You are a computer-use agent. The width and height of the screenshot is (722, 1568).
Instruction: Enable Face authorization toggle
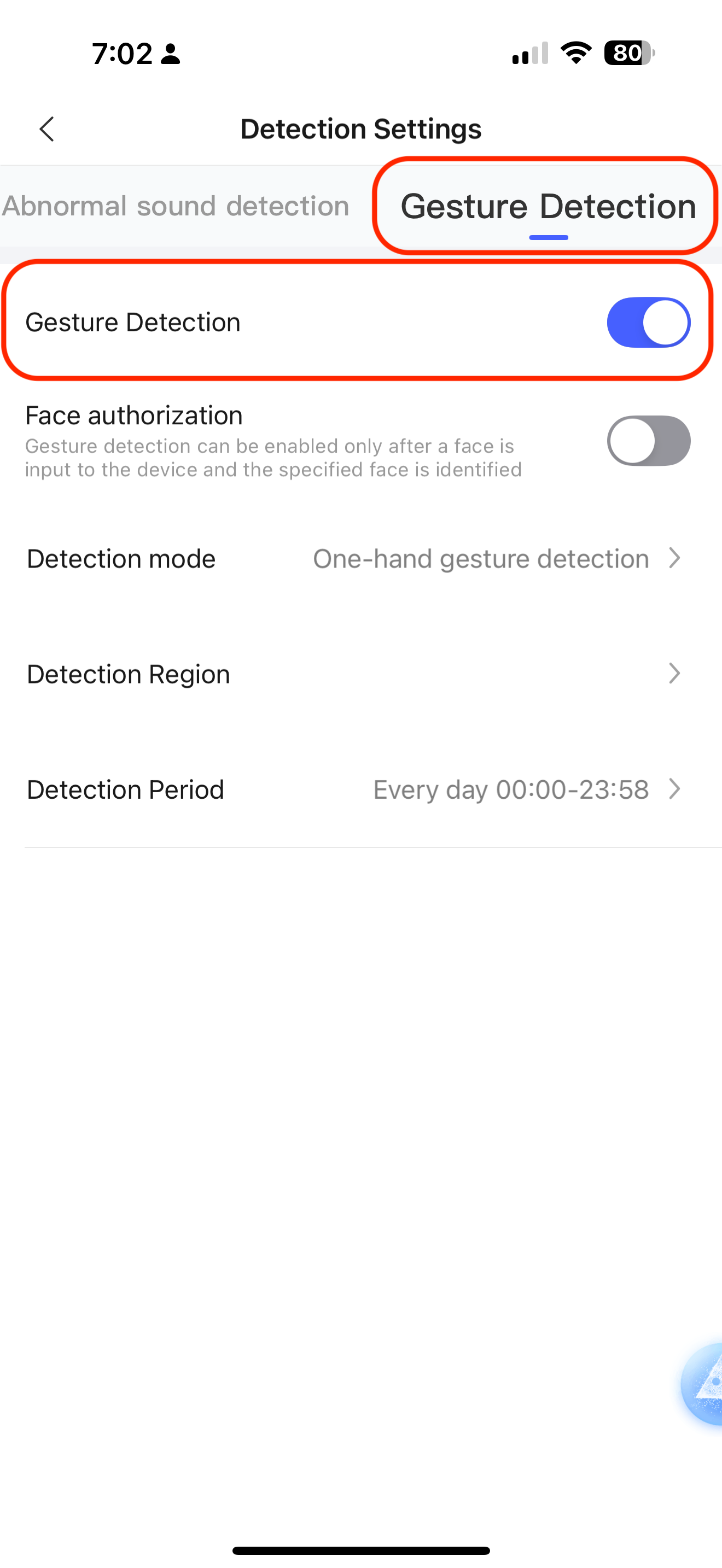pyautogui.click(x=648, y=441)
